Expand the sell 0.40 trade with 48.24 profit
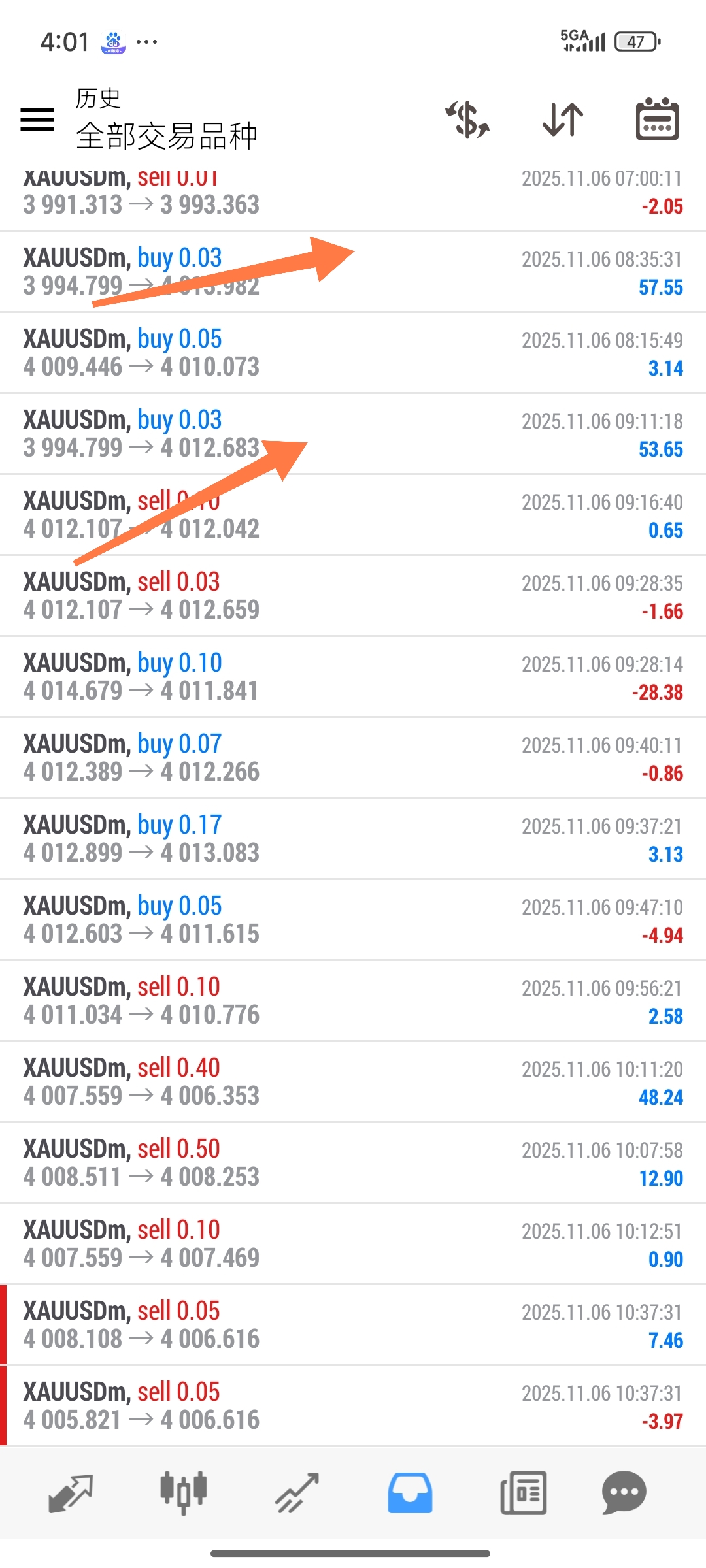The height and width of the screenshot is (1568, 706). coord(353,1082)
